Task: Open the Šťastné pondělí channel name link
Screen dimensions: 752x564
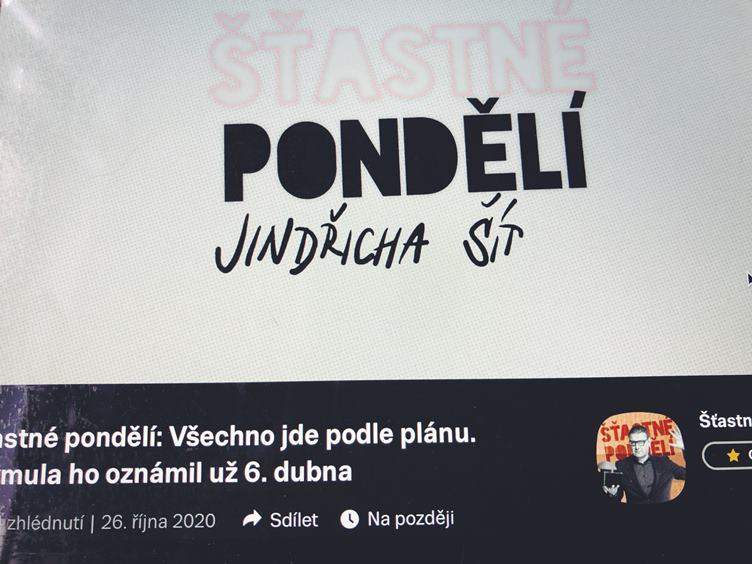Action: pos(725,422)
